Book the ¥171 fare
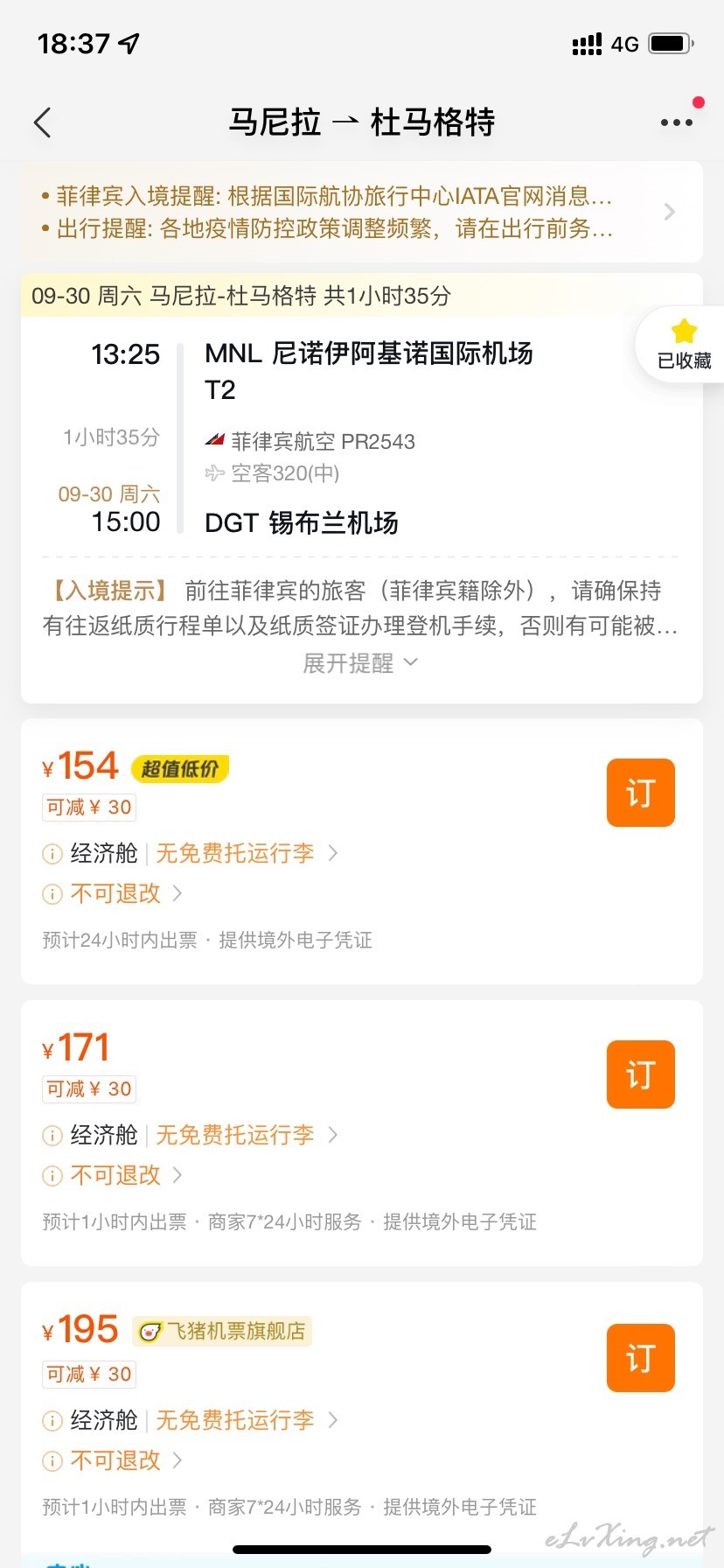 pos(641,1074)
